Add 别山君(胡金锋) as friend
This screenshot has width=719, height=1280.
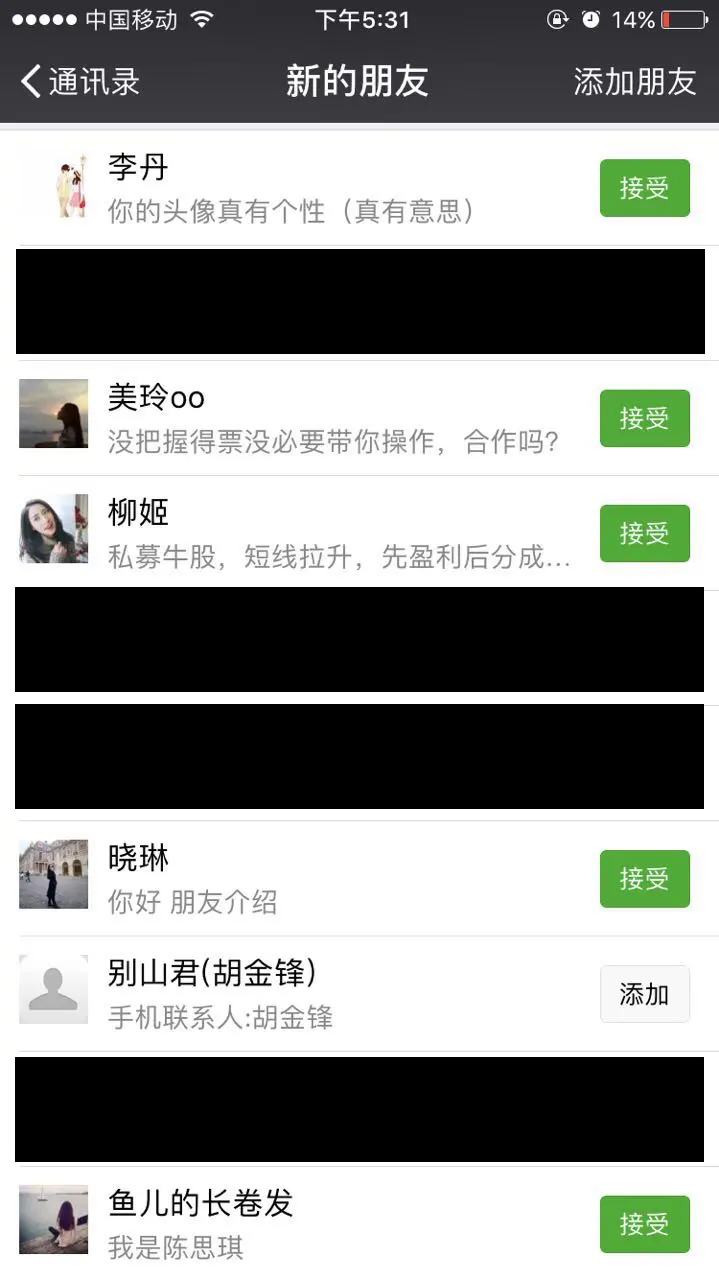(644, 994)
